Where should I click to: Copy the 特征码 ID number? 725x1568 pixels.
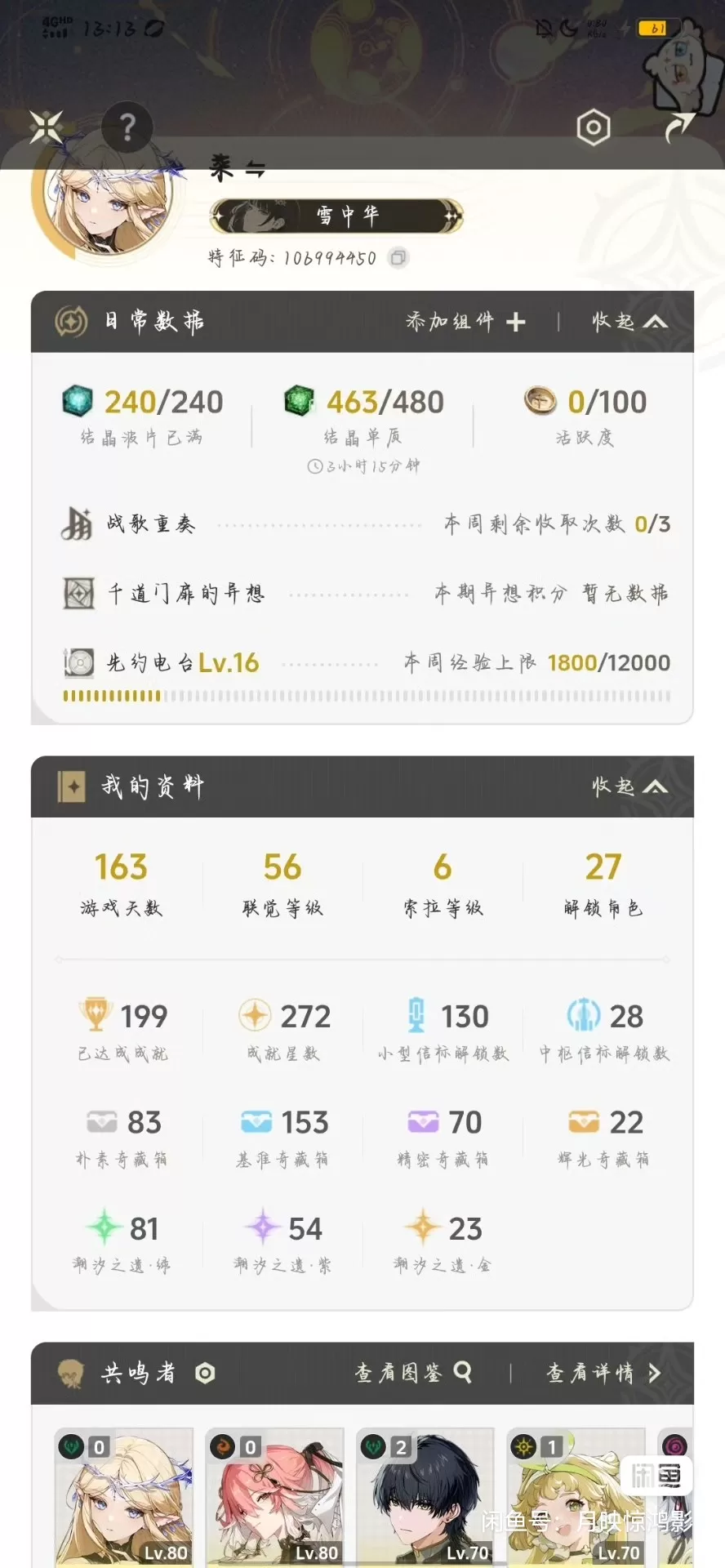coord(398,258)
